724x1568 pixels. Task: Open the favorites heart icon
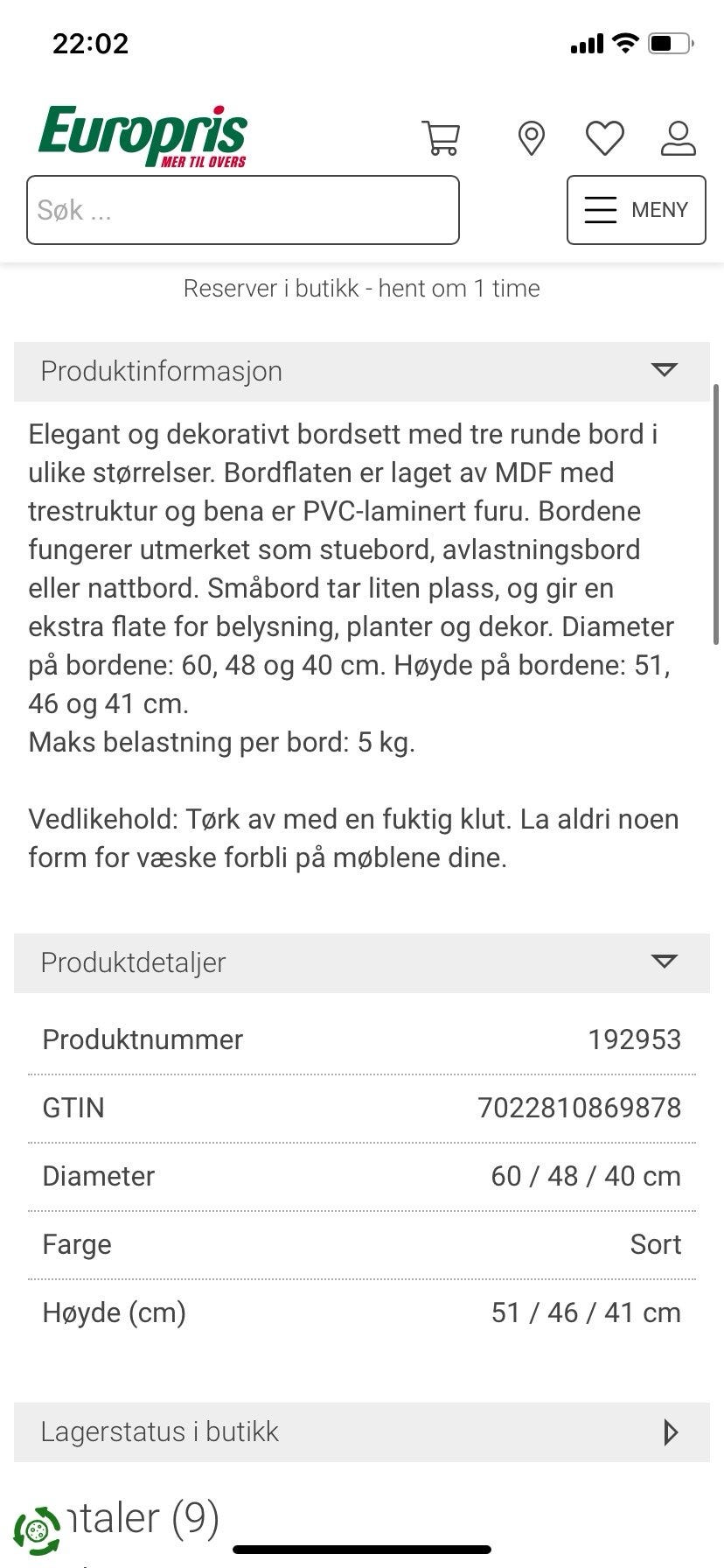pyautogui.click(x=604, y=137)
